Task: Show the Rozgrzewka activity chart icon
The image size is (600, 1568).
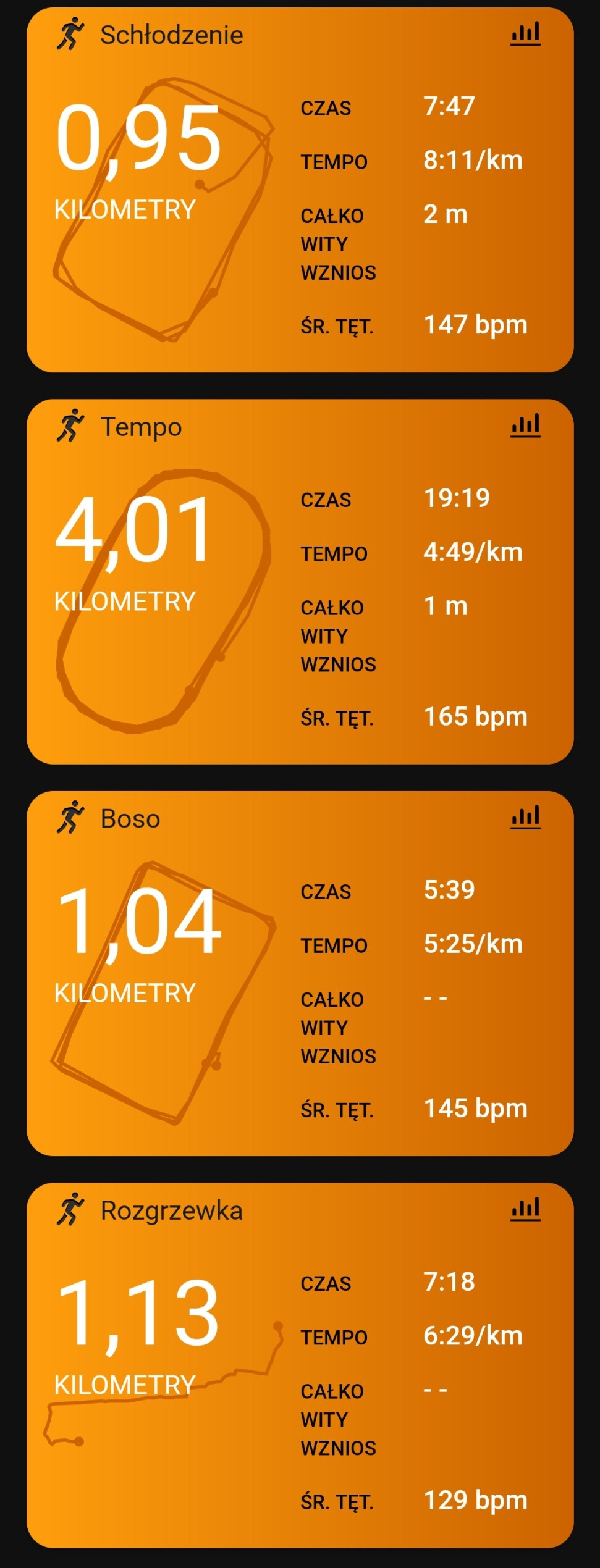Action: click(x=525, y=1209)
